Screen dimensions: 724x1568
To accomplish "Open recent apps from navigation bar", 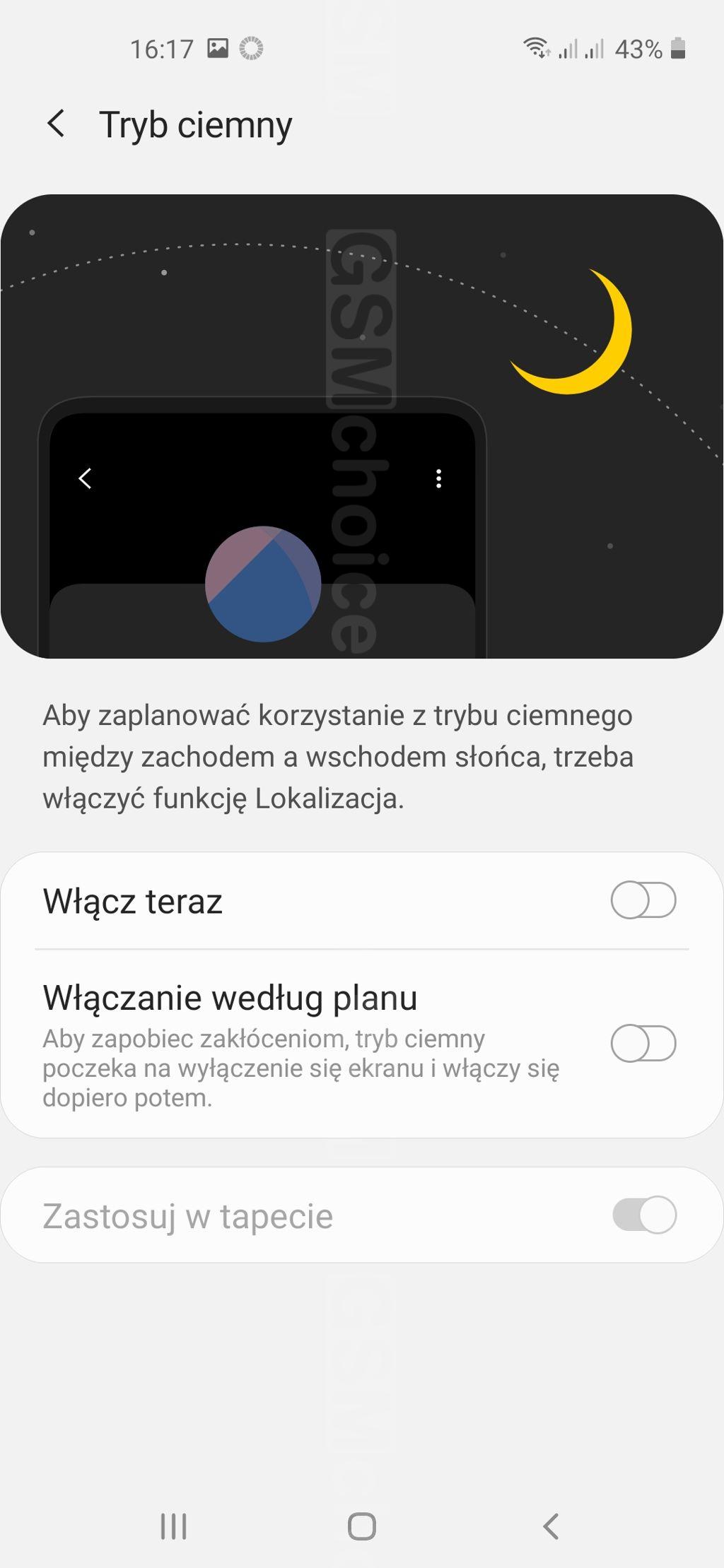I will click(173, 1526).
